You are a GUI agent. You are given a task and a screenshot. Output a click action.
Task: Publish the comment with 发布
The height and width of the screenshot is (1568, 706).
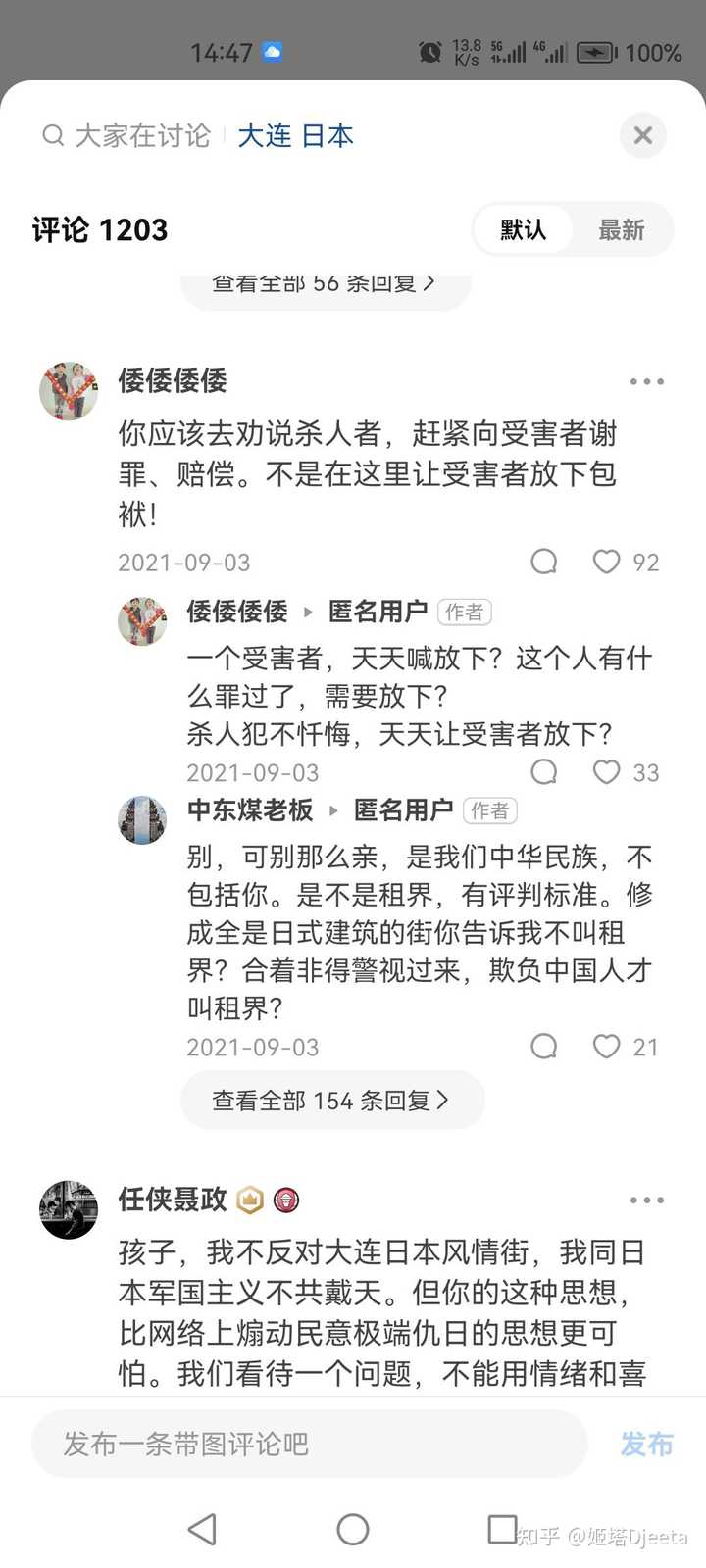pyautogui.click(x=647, y=1444)
